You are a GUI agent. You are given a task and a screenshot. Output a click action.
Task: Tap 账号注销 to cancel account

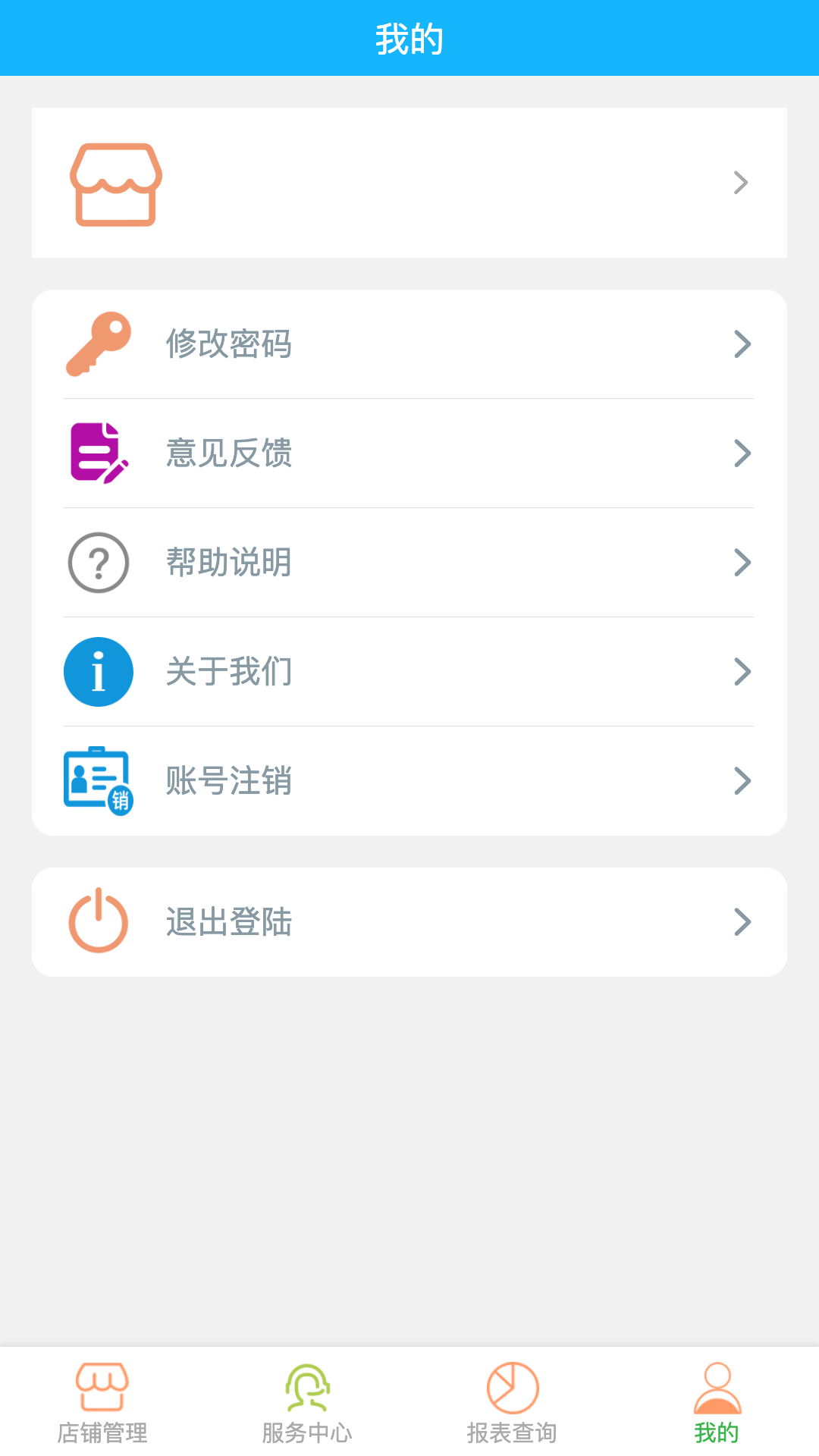pos(409,780)
